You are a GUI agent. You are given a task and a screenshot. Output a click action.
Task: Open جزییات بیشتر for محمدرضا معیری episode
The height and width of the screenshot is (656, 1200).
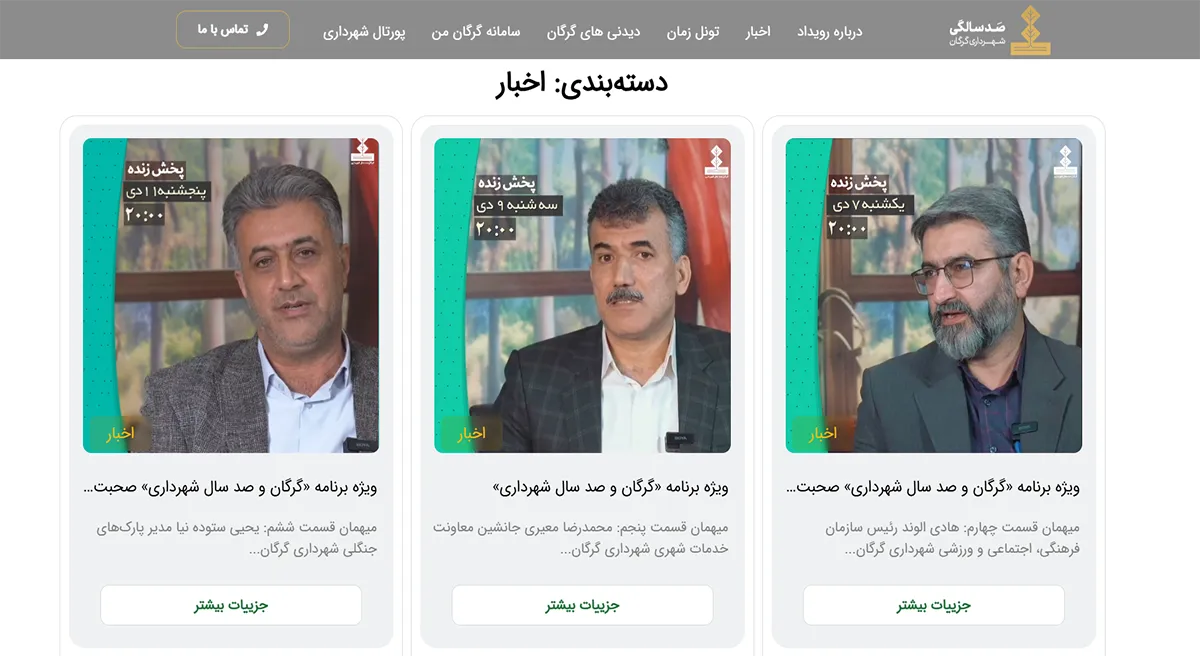[x=582, y=605]
